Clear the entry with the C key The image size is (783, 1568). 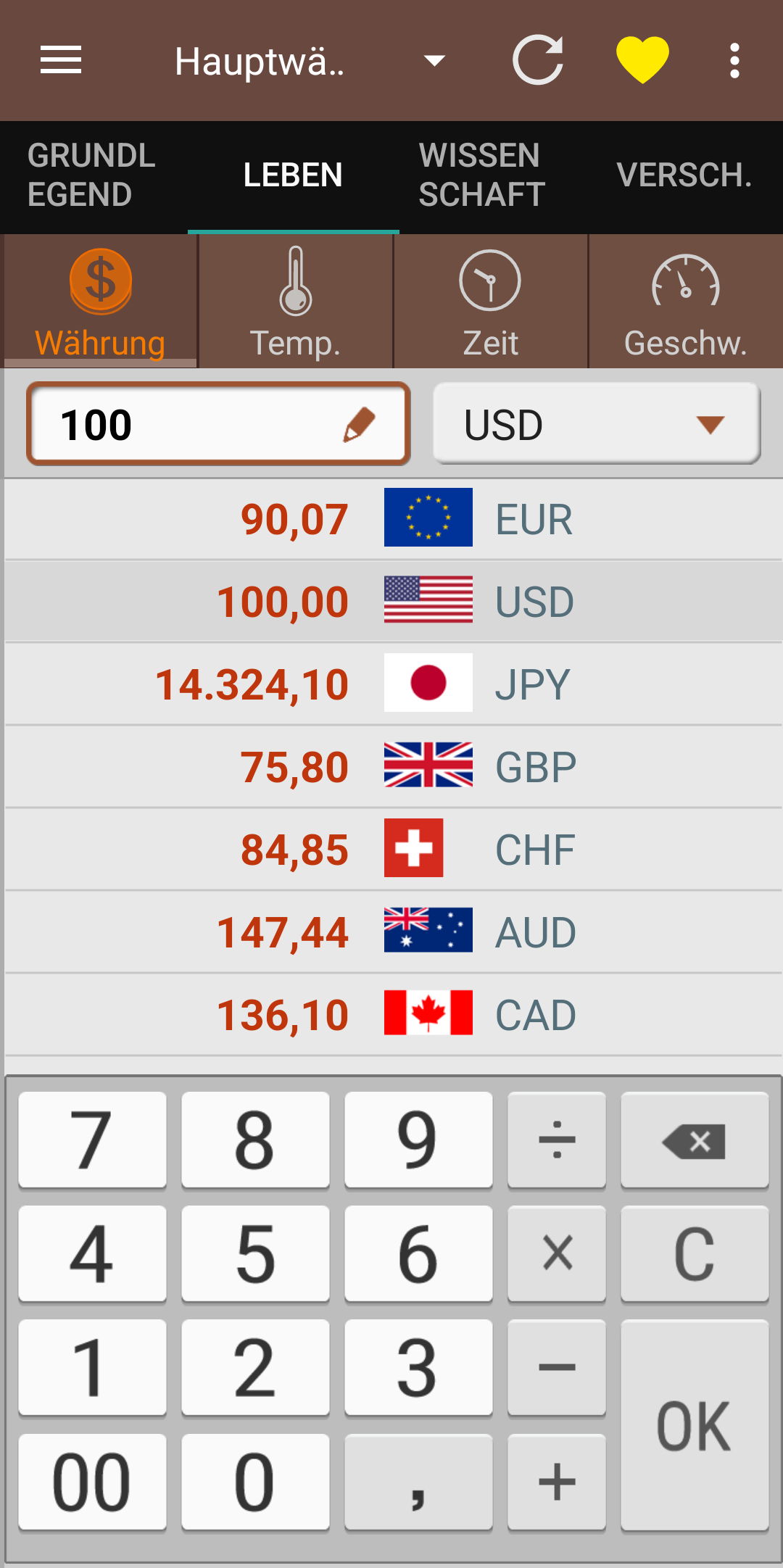[x=695, y=1254]
